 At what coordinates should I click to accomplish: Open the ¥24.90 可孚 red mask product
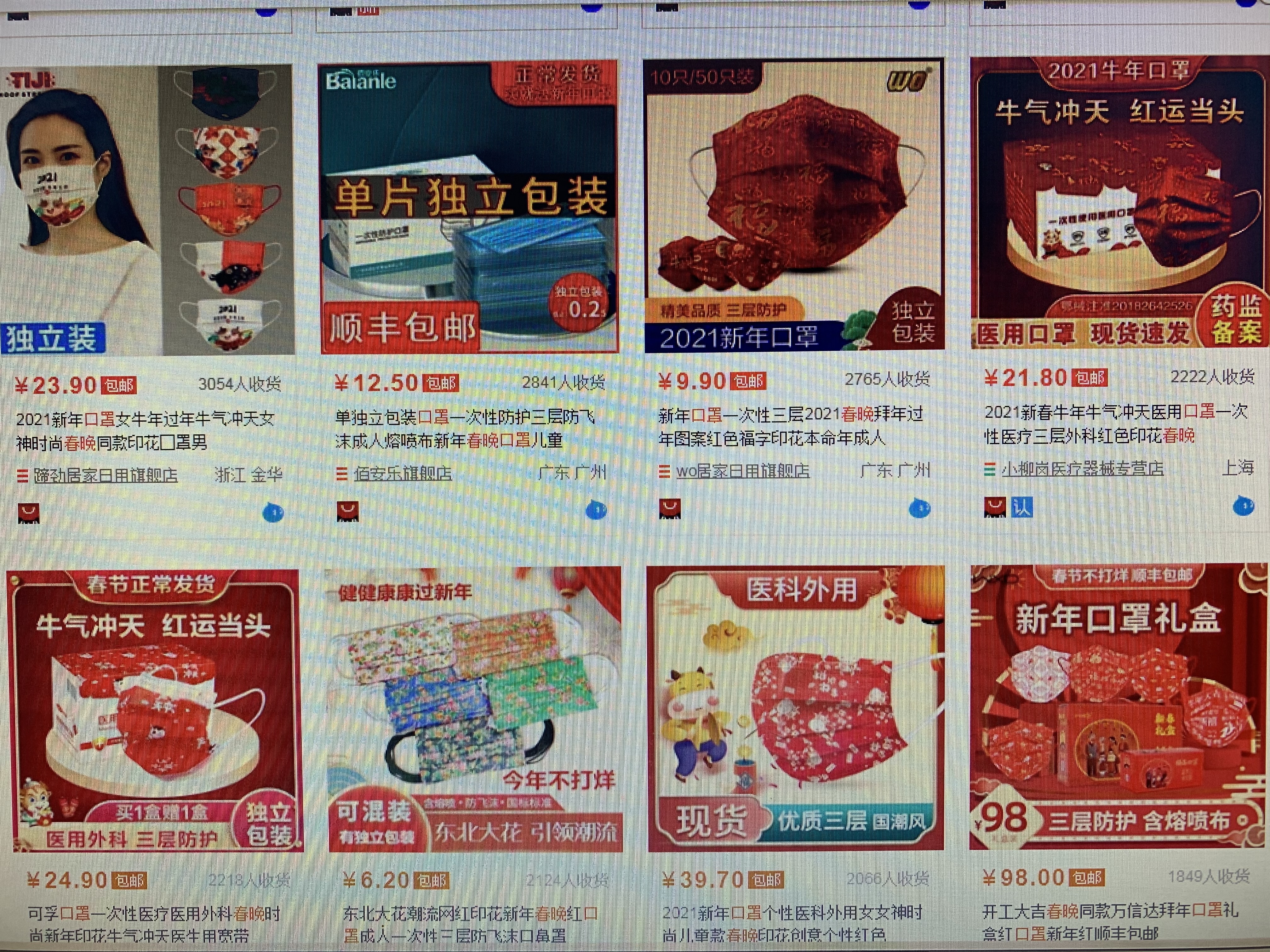pyautogui.click(x=154, y=711)
